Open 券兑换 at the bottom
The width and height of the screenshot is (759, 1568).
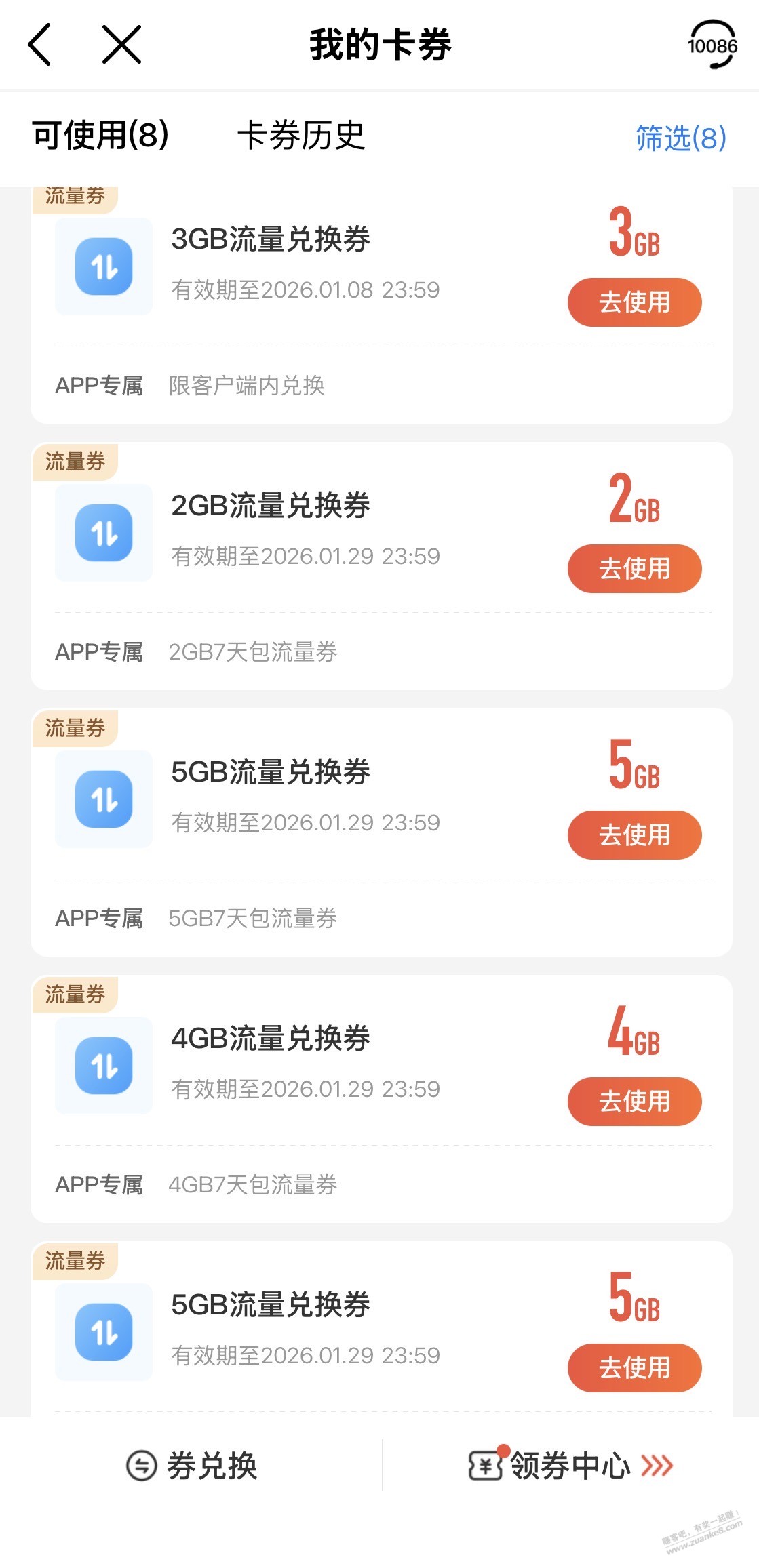[x=193, y=1466]
